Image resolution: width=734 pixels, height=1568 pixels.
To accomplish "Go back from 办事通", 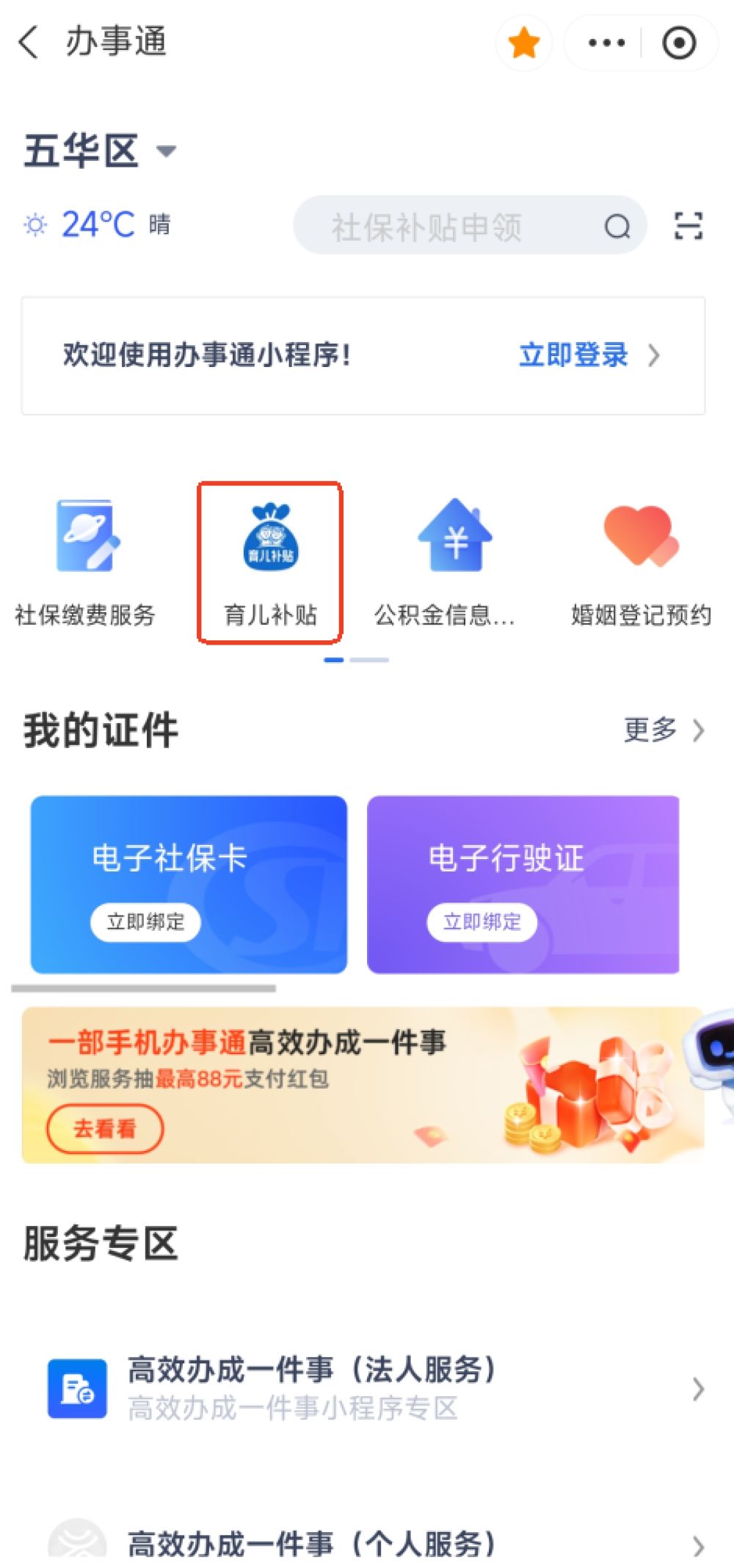I will coord(29,42).
